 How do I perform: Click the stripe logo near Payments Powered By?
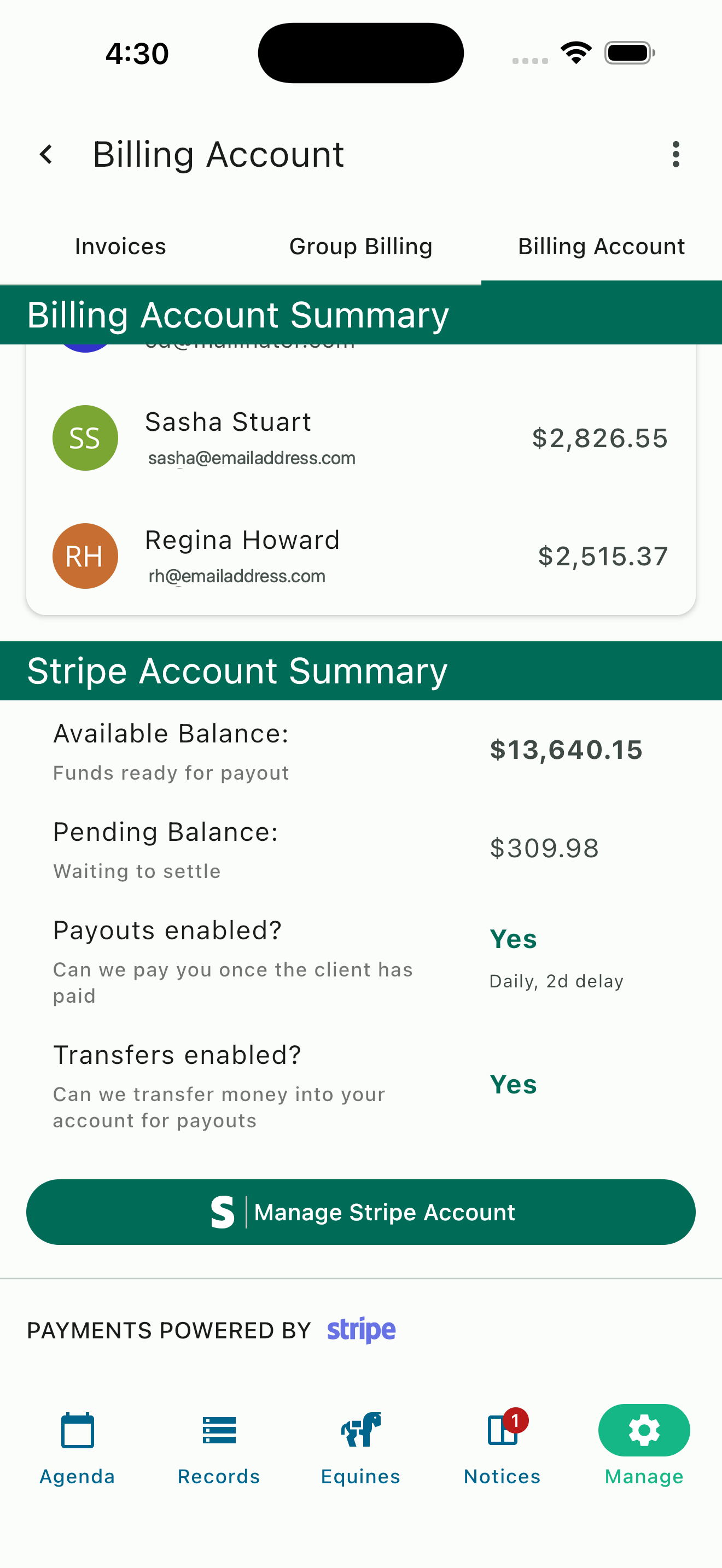tap(360, 1329)
